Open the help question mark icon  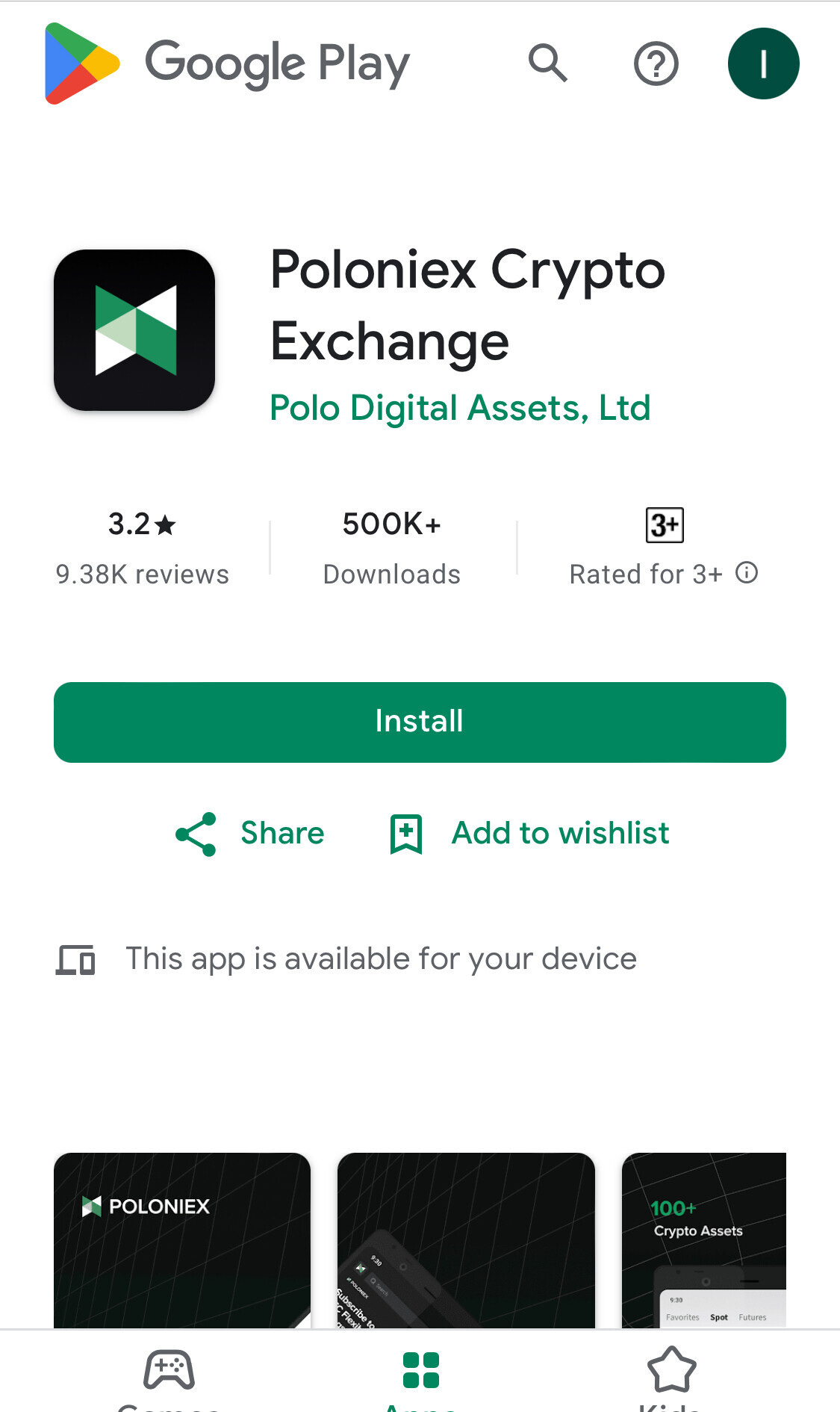coord(656,64)
